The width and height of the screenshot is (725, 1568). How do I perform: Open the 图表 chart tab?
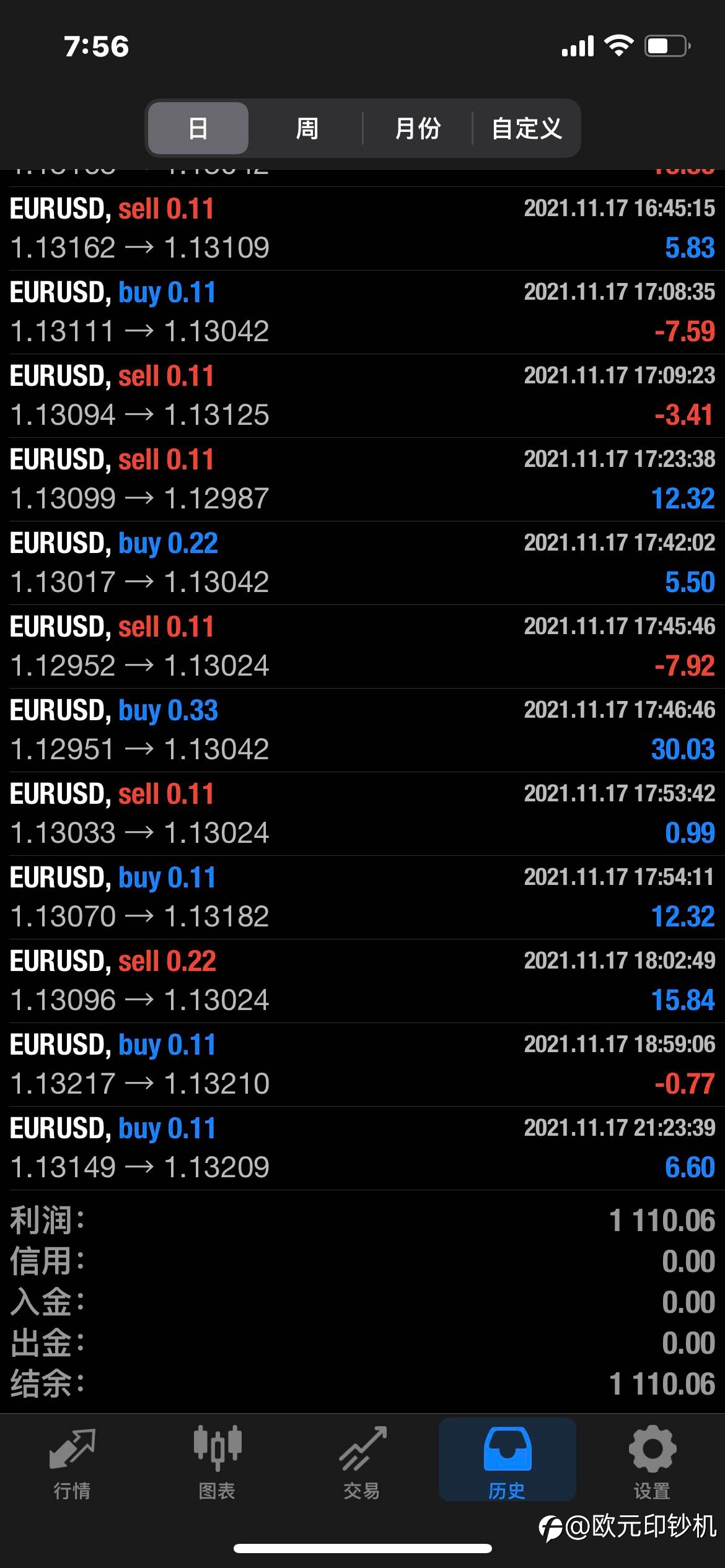(x=217, y=1464)
